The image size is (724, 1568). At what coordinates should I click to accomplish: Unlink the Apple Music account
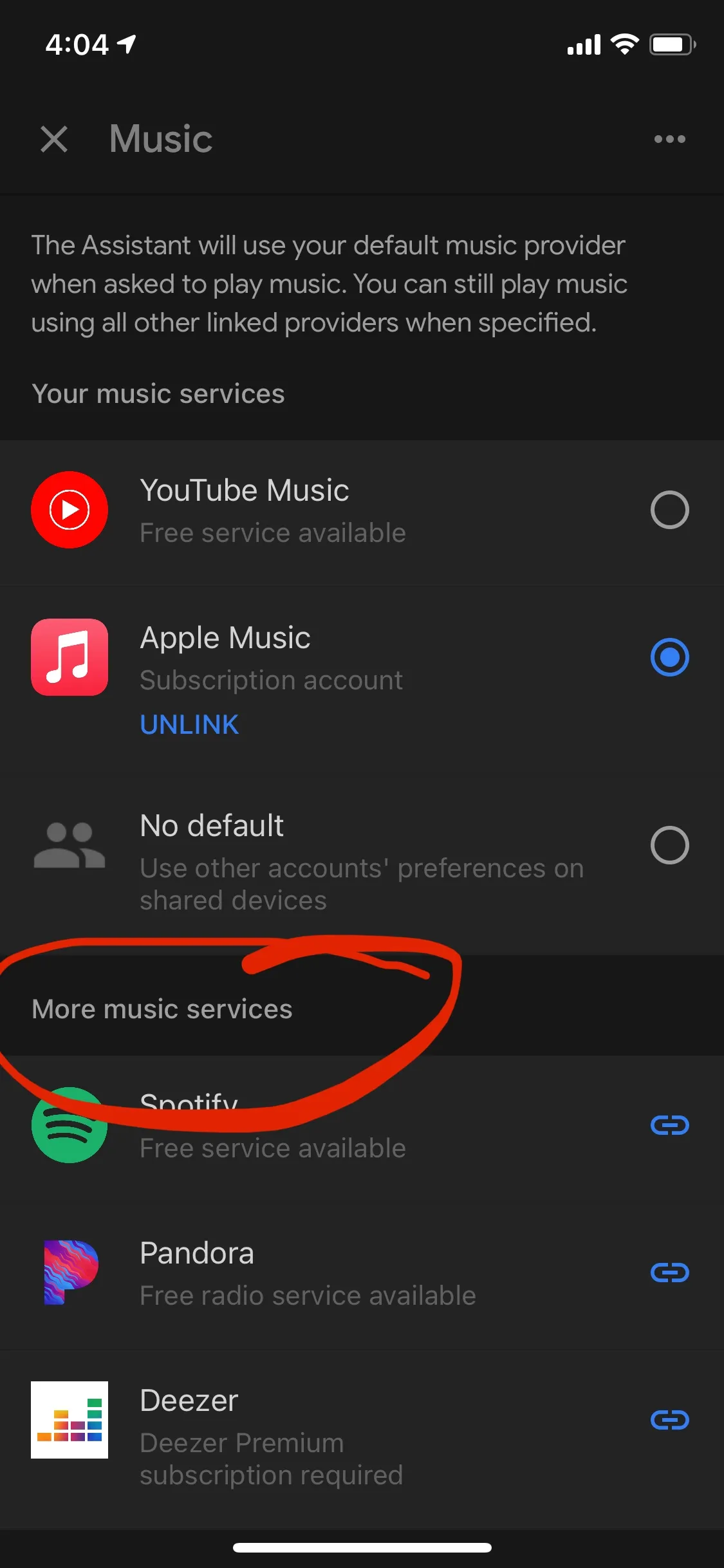[x=189, y=724]
